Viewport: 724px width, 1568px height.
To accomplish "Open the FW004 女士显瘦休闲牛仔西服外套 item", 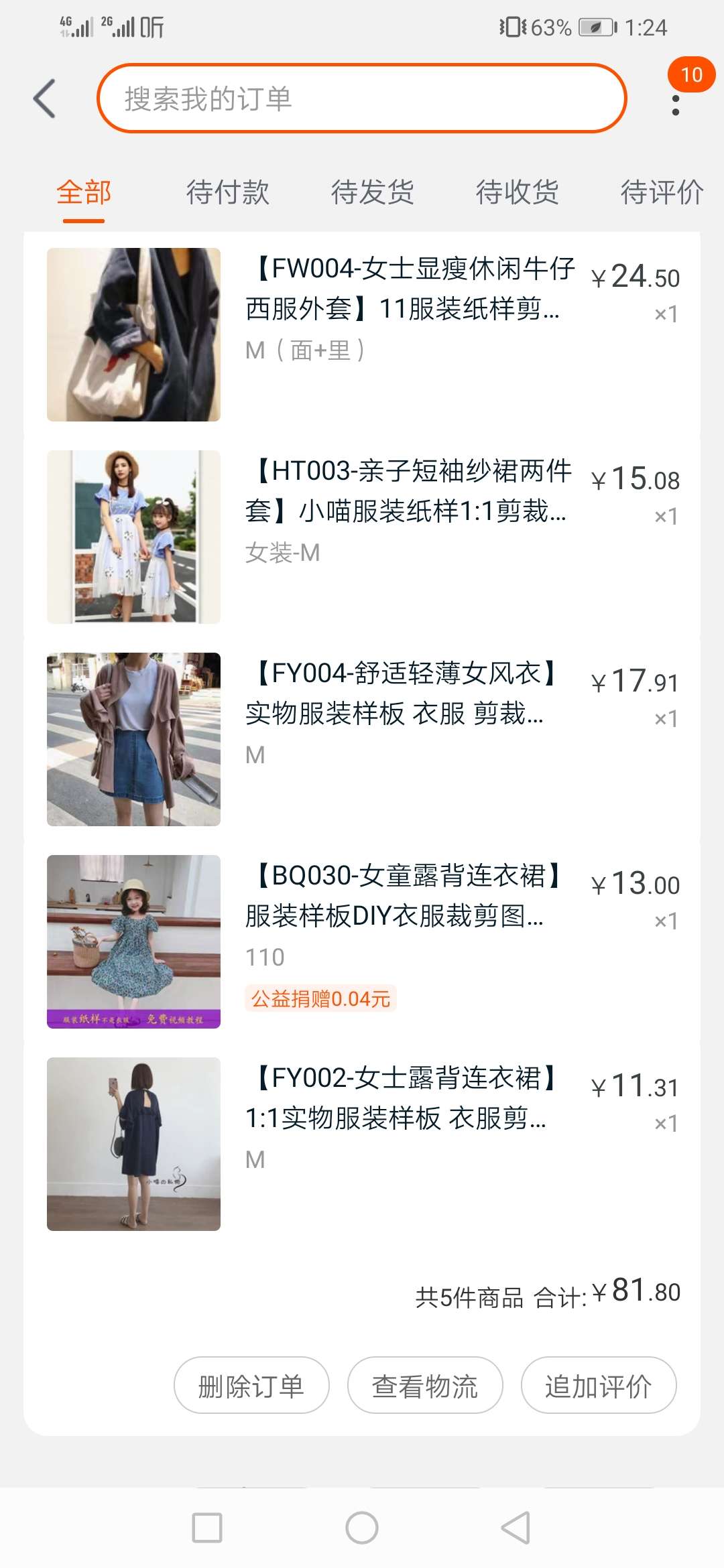I will point(362,334).
